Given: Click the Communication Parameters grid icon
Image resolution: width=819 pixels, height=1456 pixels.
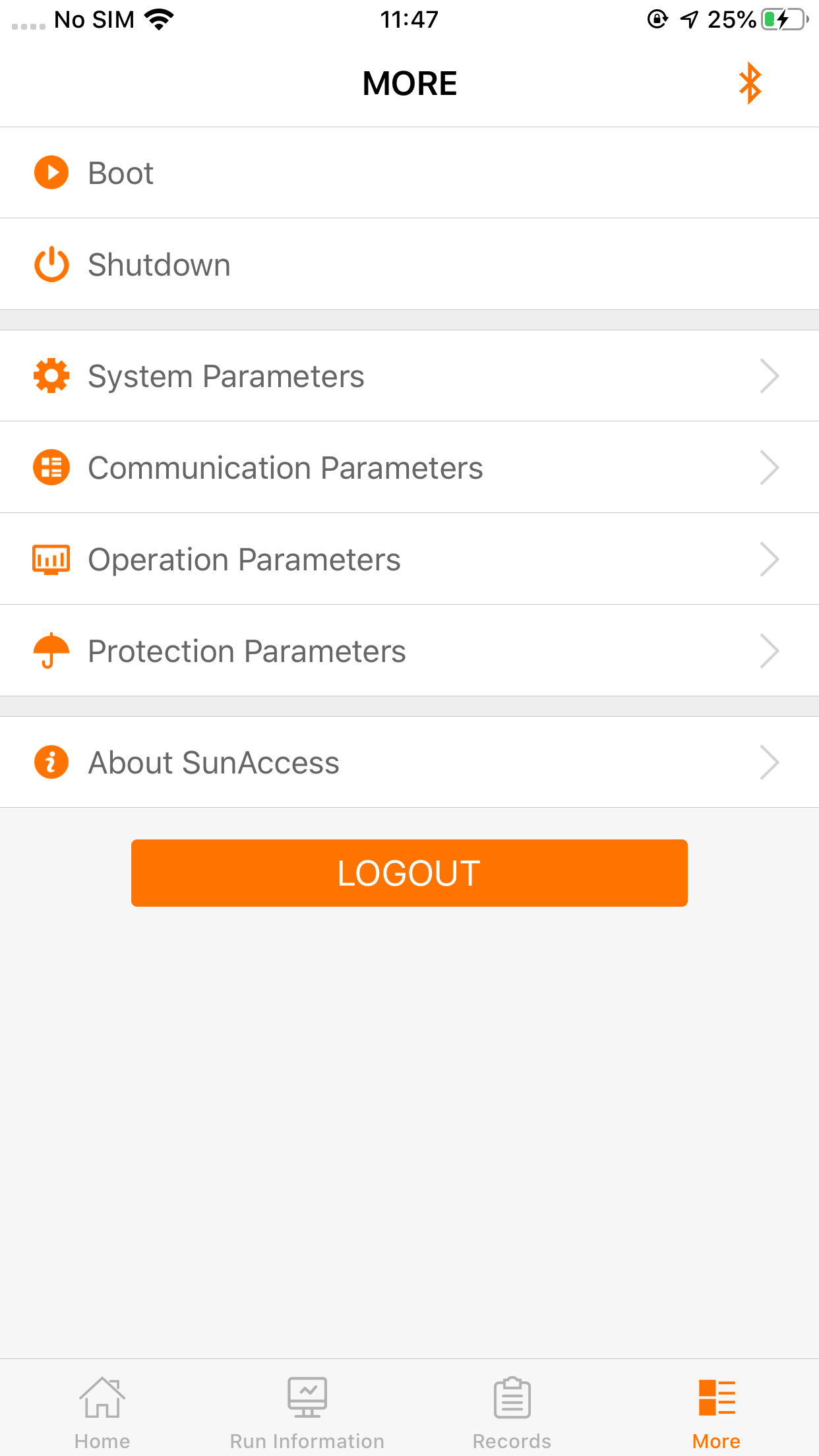Looking at the screenshot, I should 51,467.
